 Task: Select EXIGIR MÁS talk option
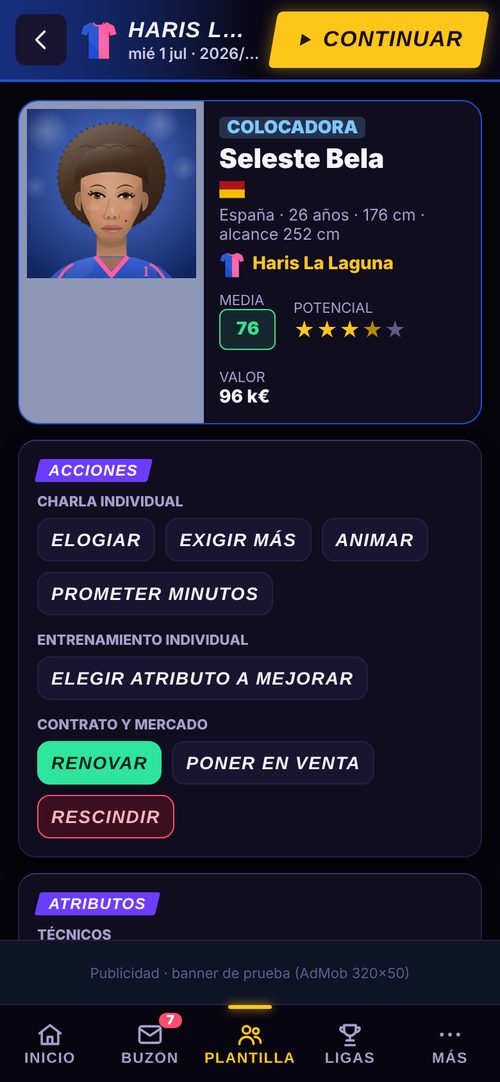(238, 540)
